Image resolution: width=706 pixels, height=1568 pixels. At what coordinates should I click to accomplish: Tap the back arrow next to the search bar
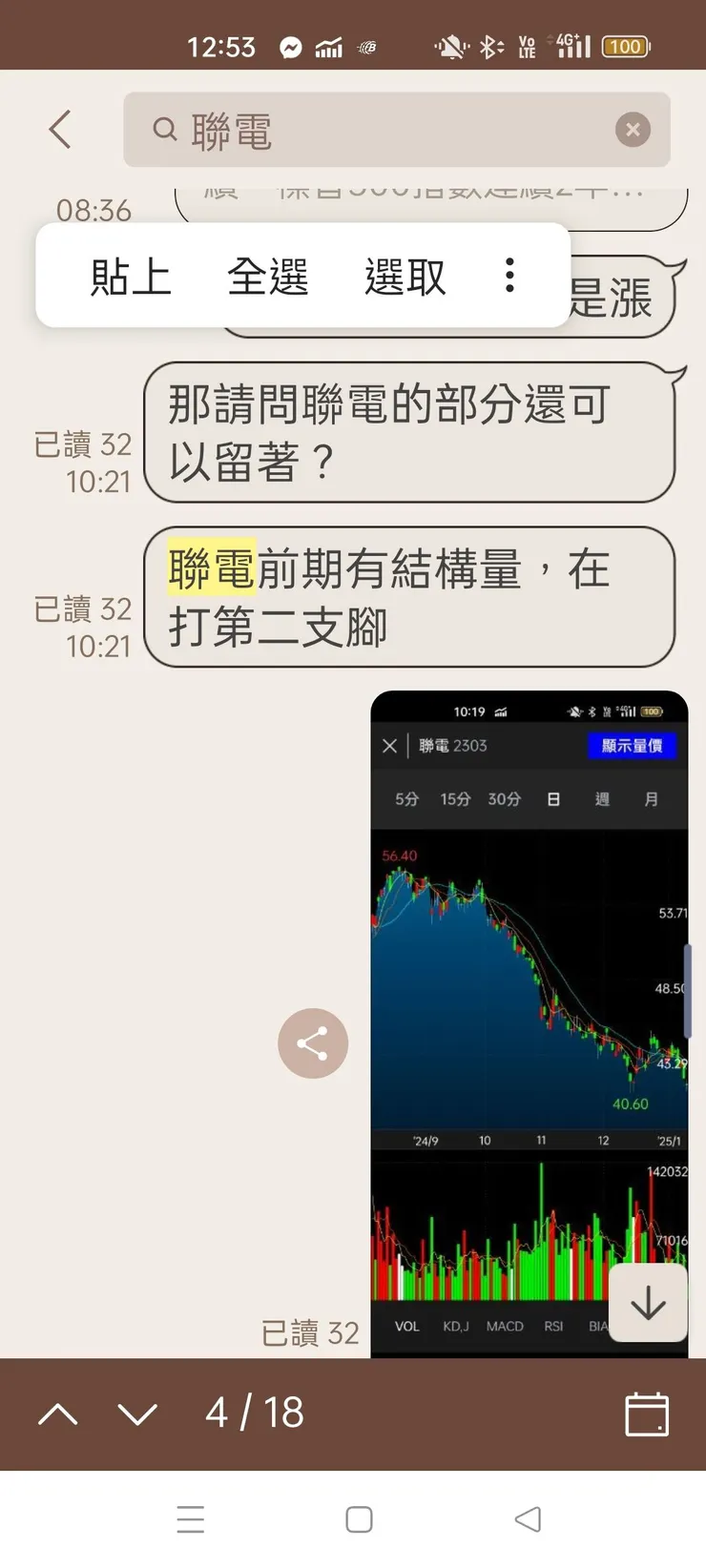(60, 130)
